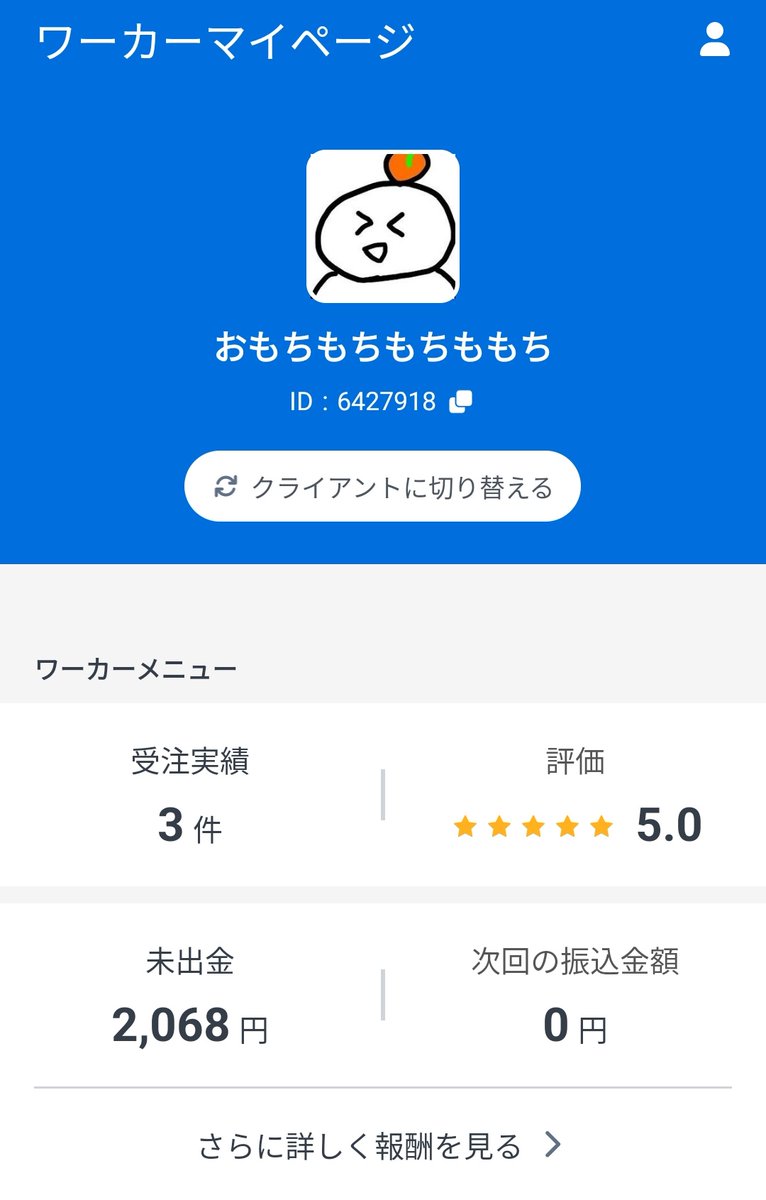Open さらに詳しく報酬を見る details
This screenshot has width=766, height=1200.
365,1143
